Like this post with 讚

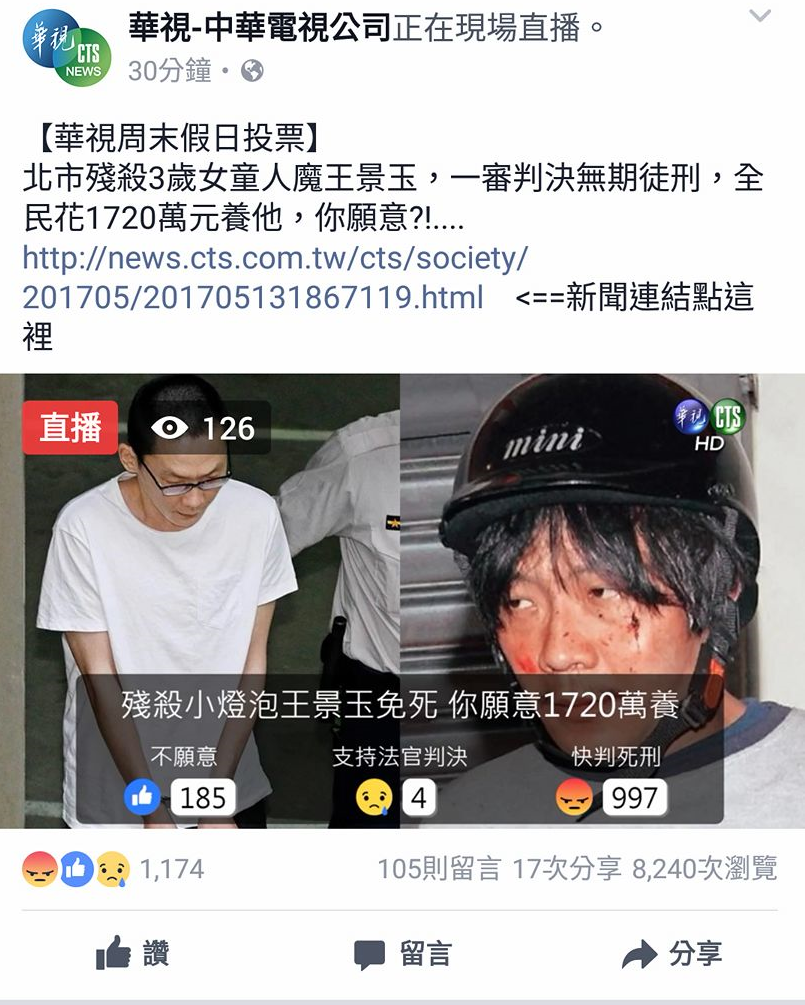[132, 954]
